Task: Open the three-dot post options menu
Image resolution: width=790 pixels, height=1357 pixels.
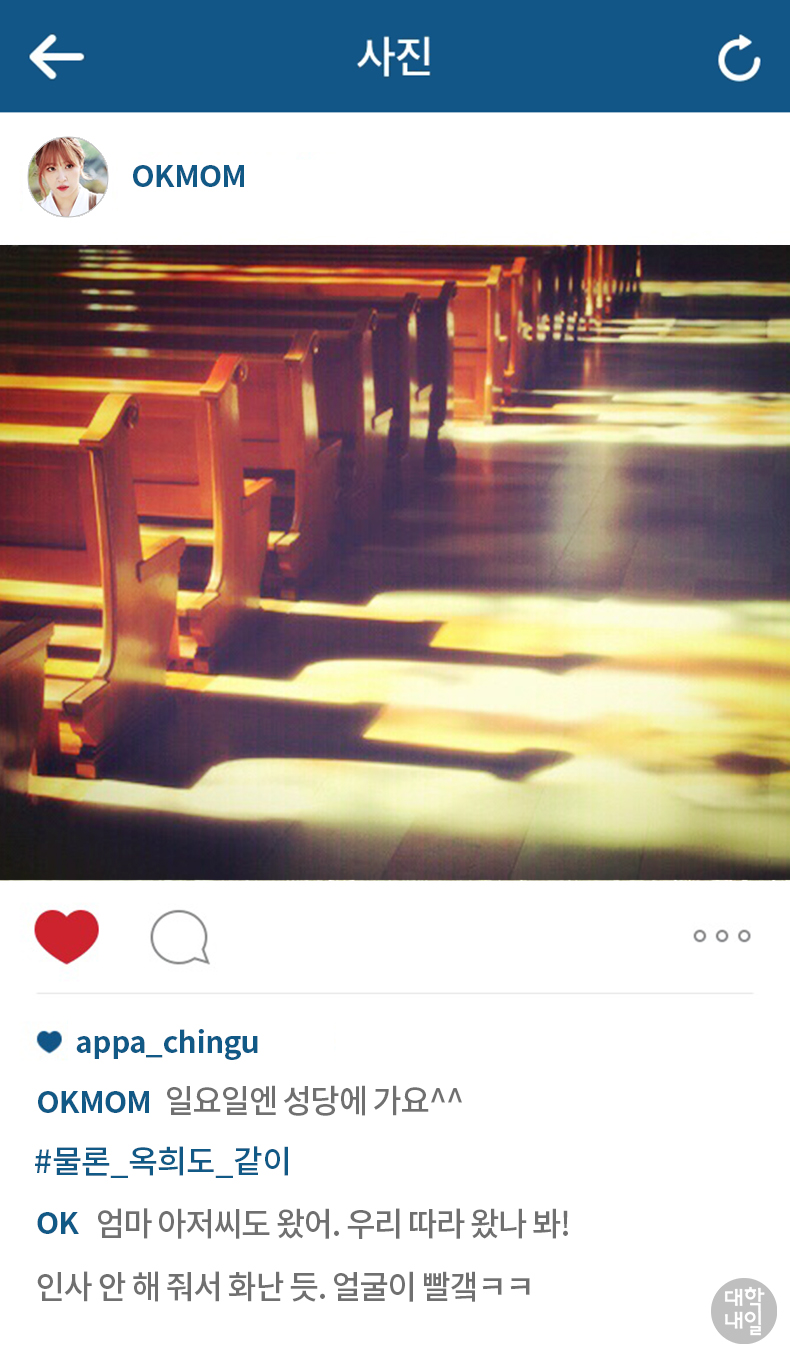Action: (722, 936)
